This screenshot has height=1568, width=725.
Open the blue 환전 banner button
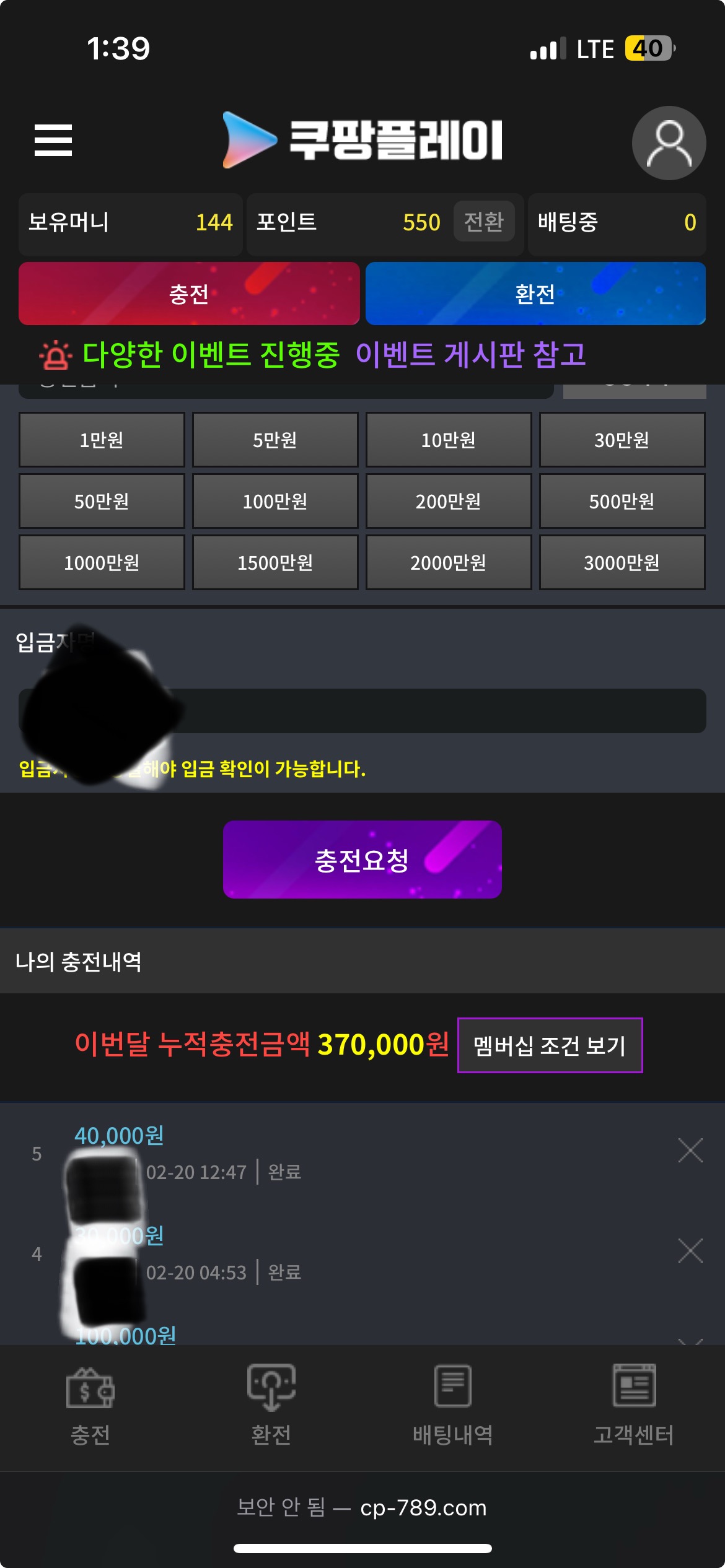[x=535, y=294]
